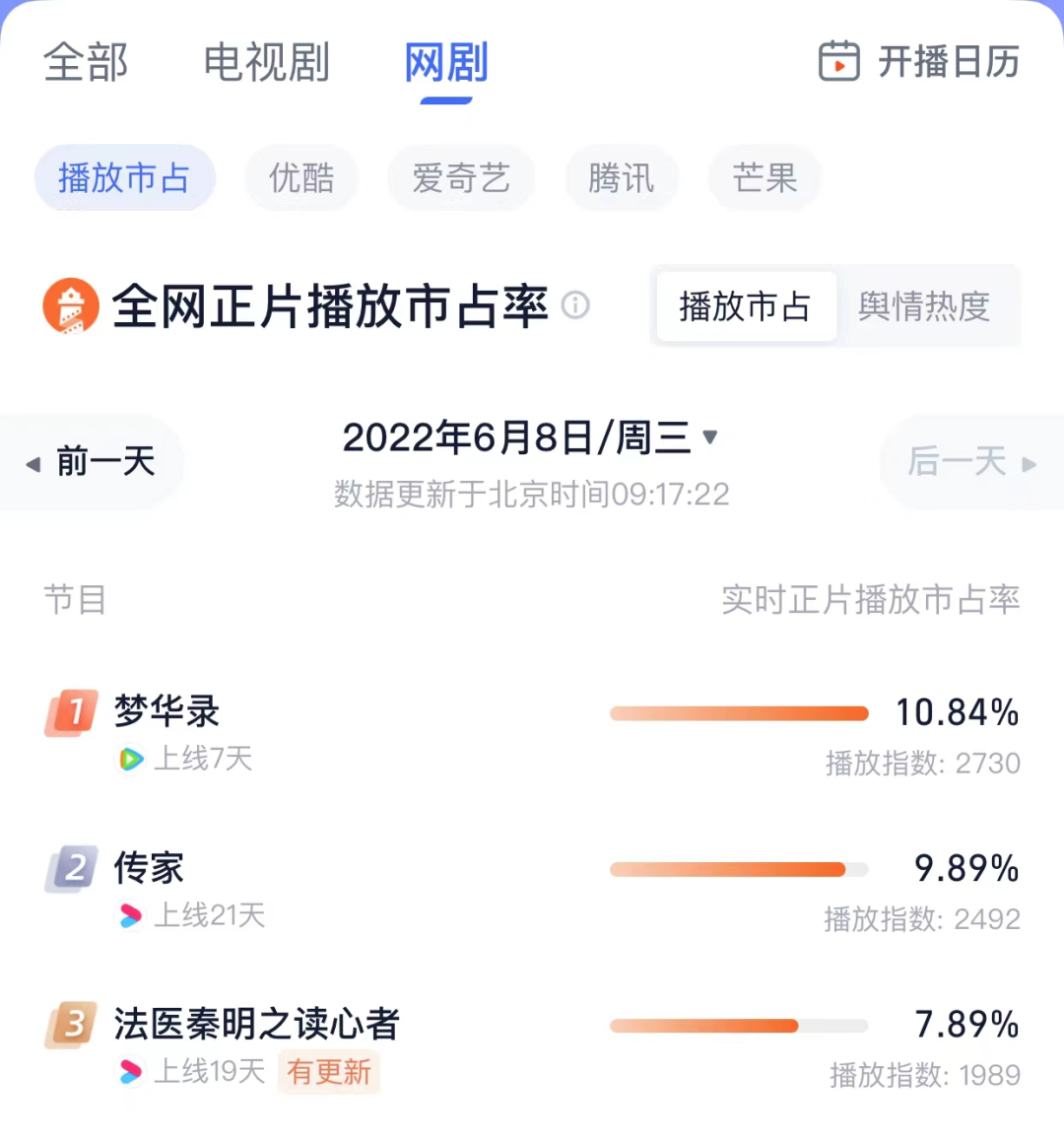The height and width of the screenshot is (1139, 1064).
Task: Go to 前一天 data
Action: click(x=93, y=461)
